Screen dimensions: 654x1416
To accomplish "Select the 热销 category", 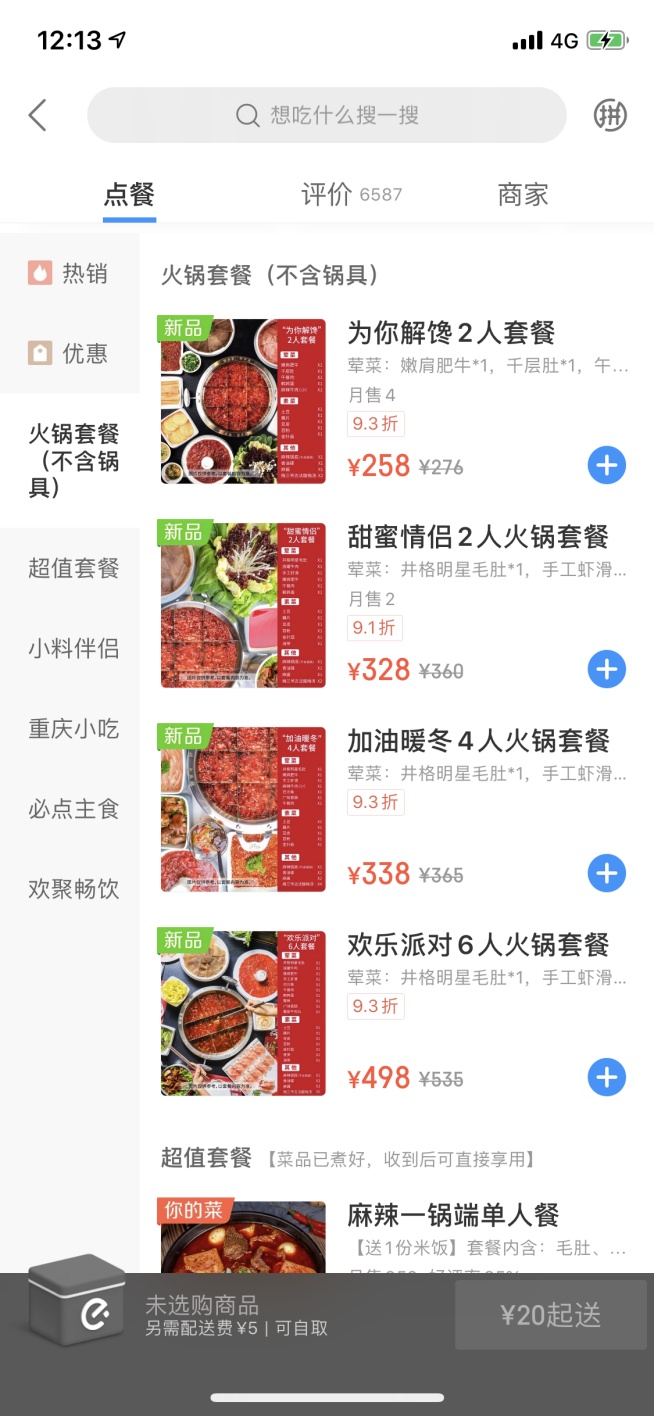I will [69, 273].
